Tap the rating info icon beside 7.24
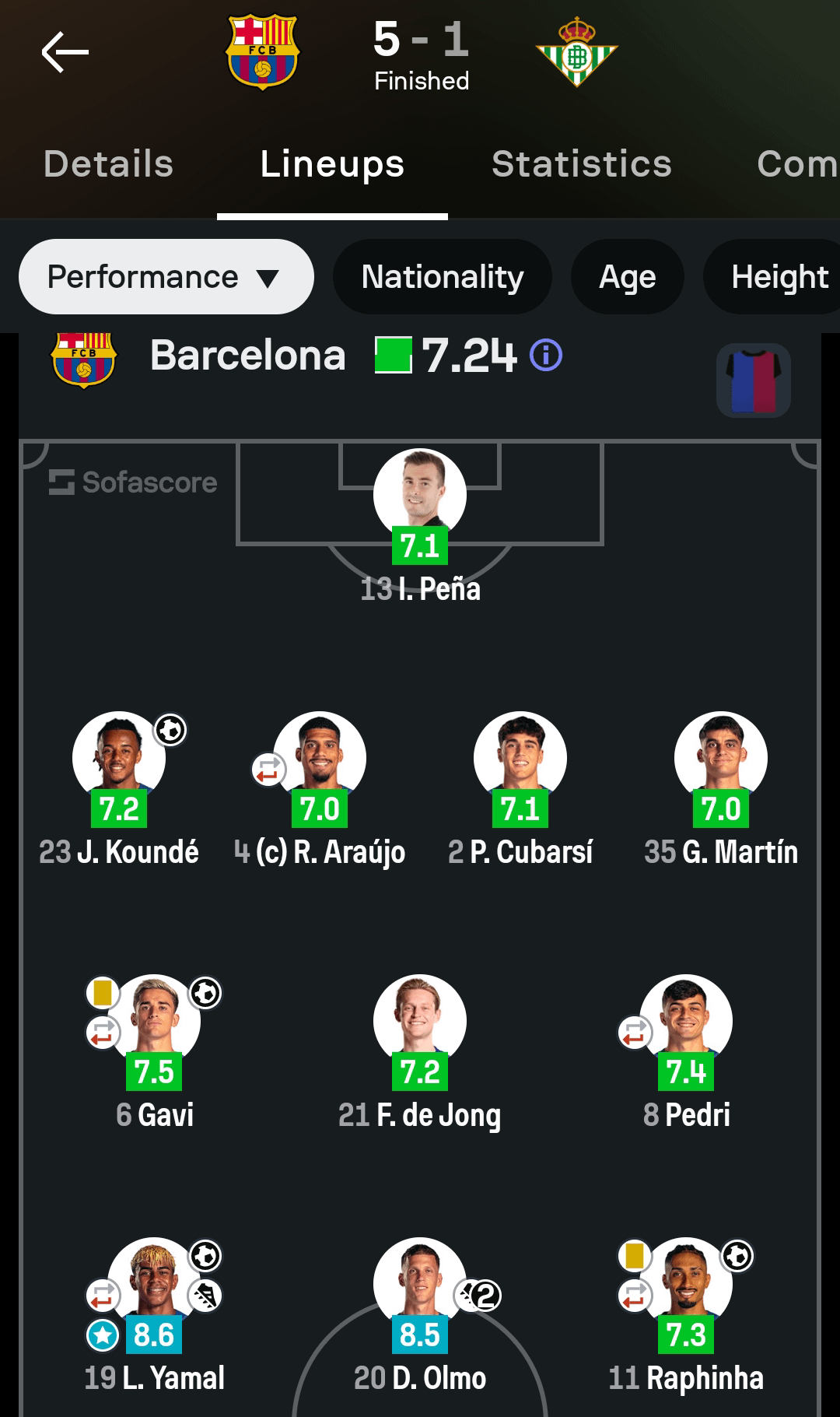 (x=546, y=356)
